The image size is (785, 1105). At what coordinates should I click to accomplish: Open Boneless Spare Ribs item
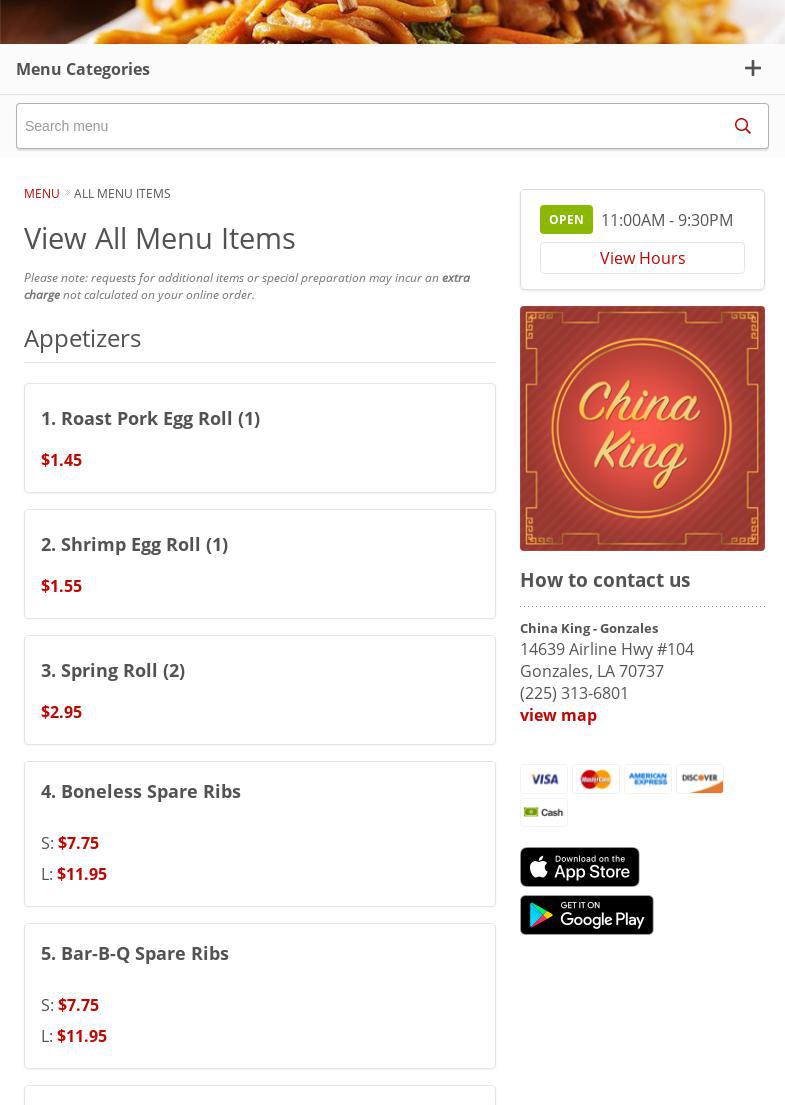coord(141,791)
